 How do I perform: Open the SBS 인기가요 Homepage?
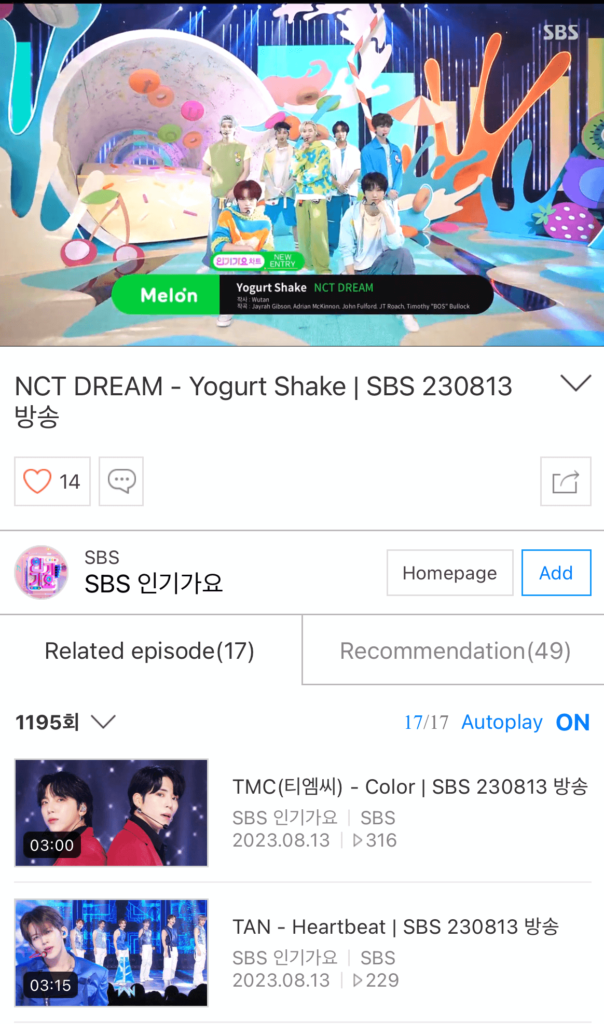449,573
